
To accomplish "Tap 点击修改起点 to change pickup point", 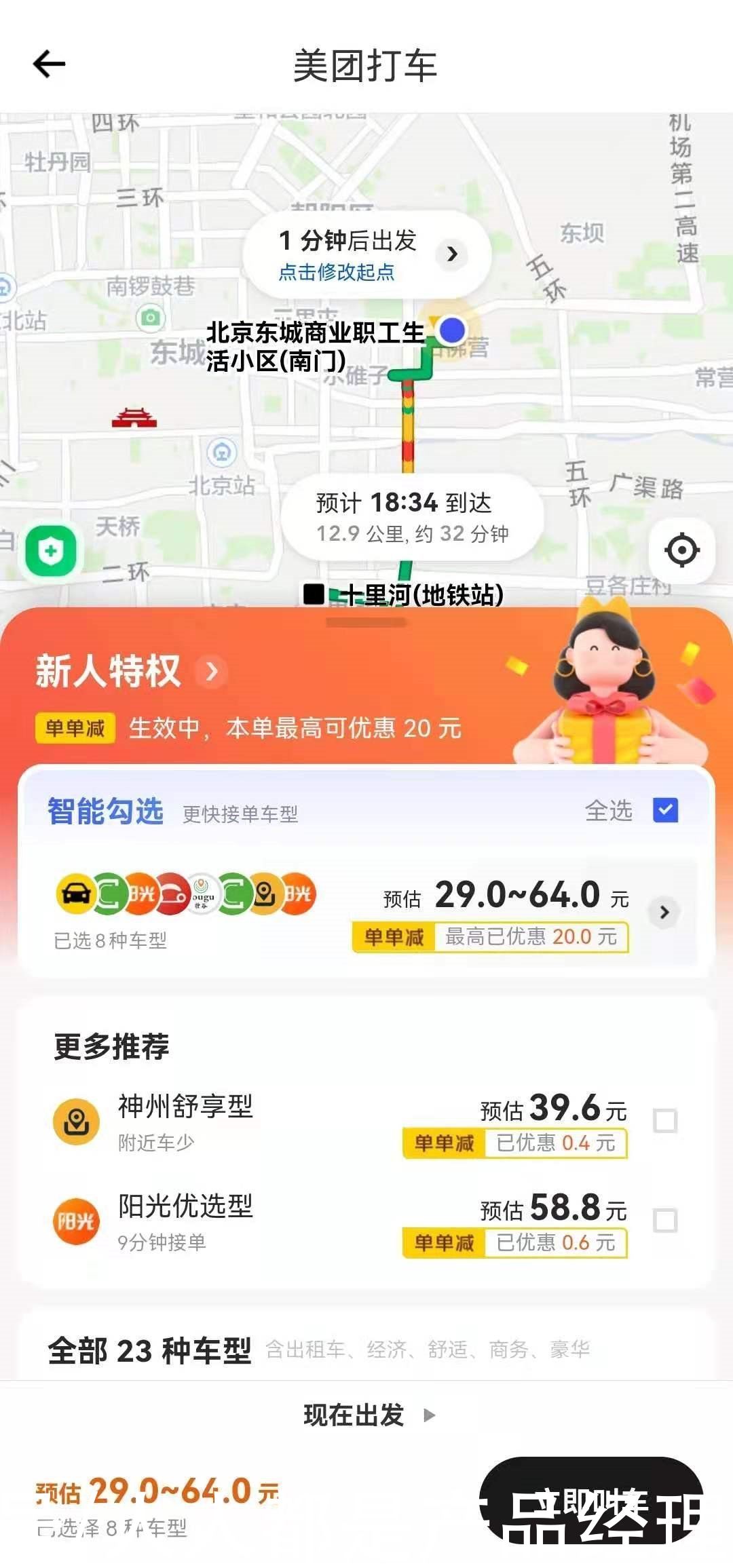I will tap(337, 272).
